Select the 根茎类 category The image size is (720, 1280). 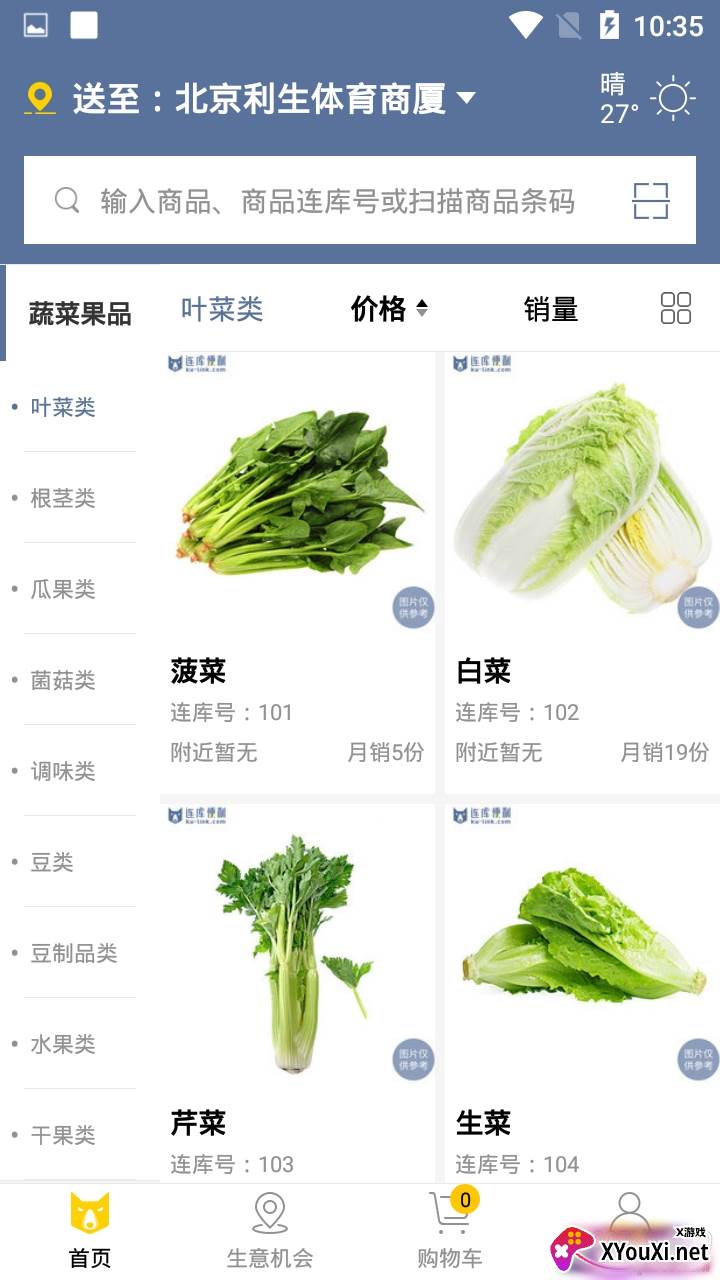coord(63,498)
